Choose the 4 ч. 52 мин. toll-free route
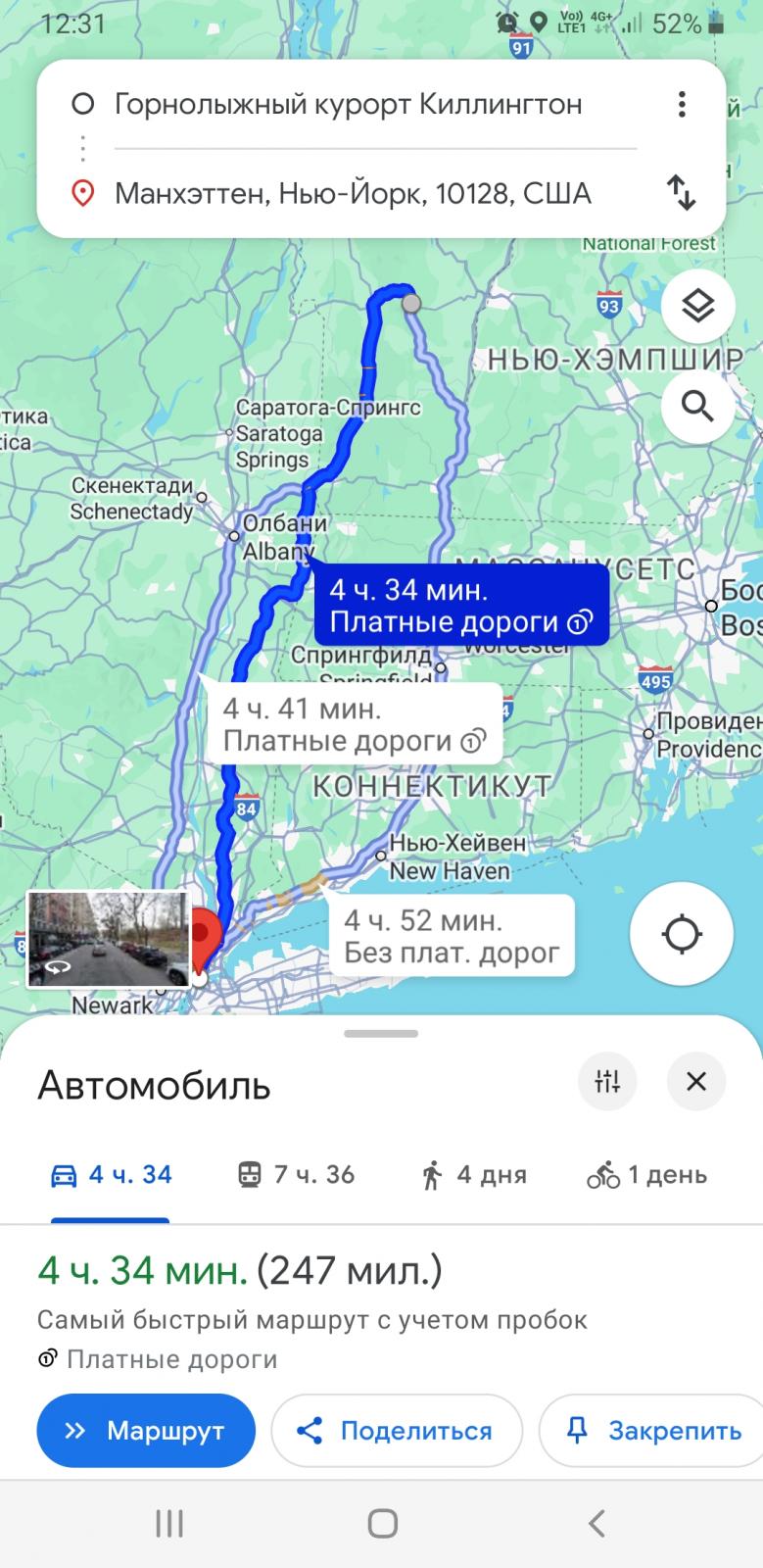Viewport: 763px width, 1568px height. pos(452,935)
